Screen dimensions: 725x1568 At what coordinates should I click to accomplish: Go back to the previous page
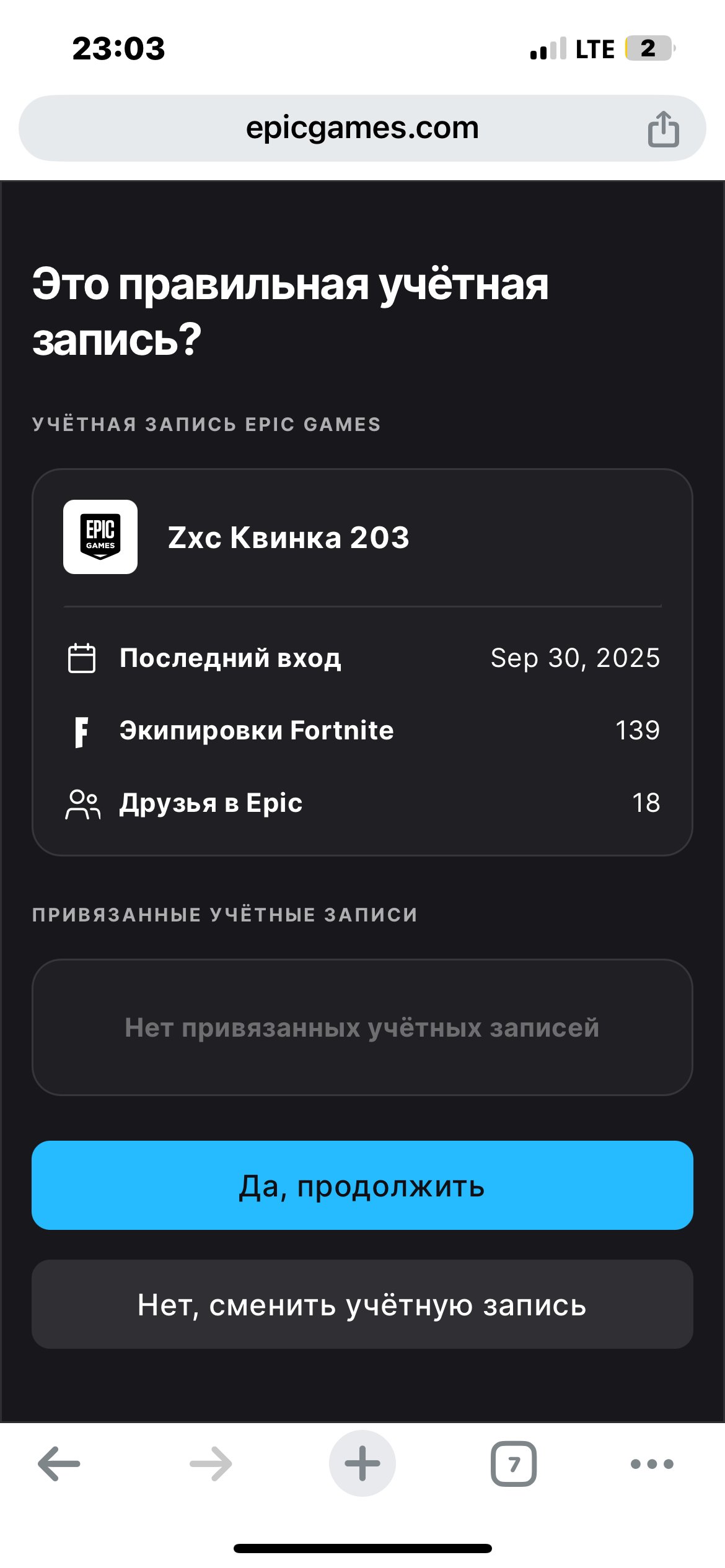(59, 1464)
